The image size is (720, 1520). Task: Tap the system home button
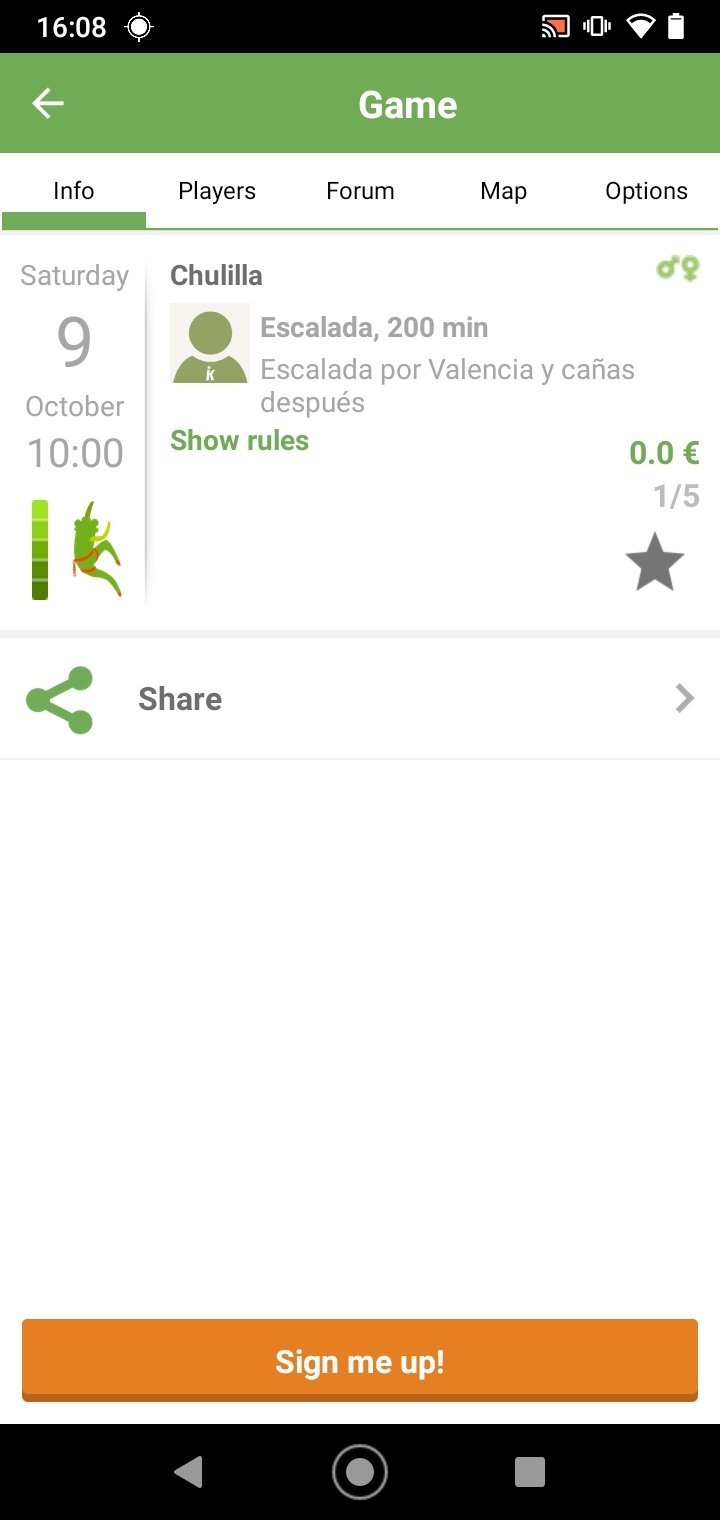pyautogui.click(x=360, y=1472)
